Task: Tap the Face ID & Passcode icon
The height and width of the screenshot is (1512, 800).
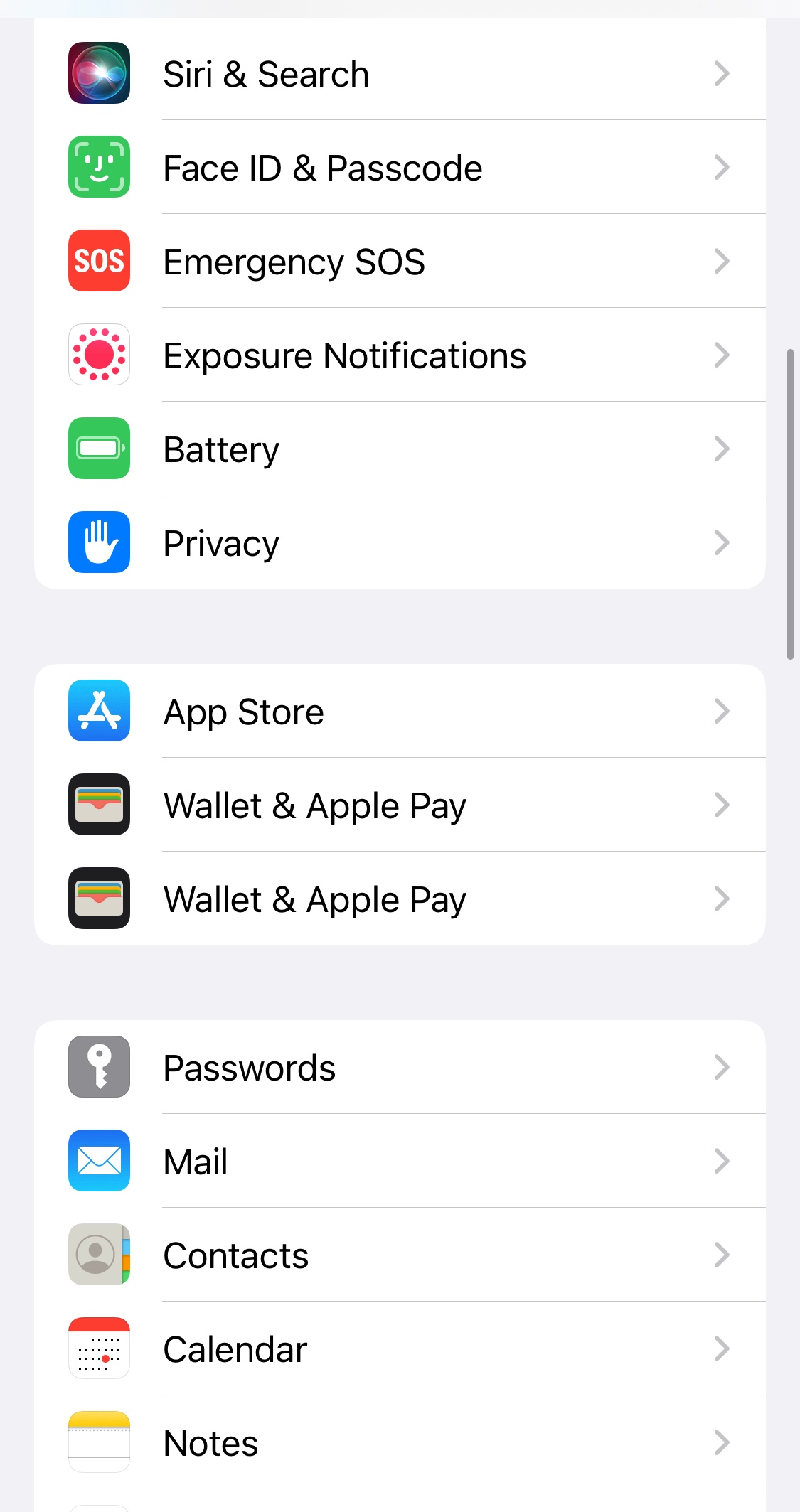Action: (99, 167)
